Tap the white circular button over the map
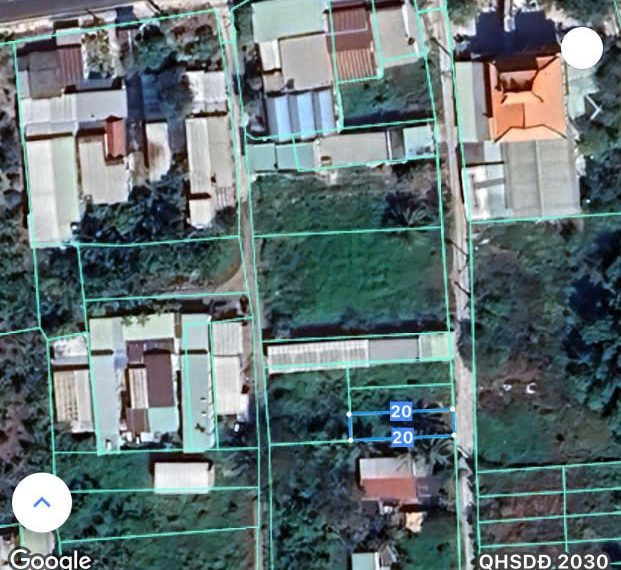 point(581,48)
